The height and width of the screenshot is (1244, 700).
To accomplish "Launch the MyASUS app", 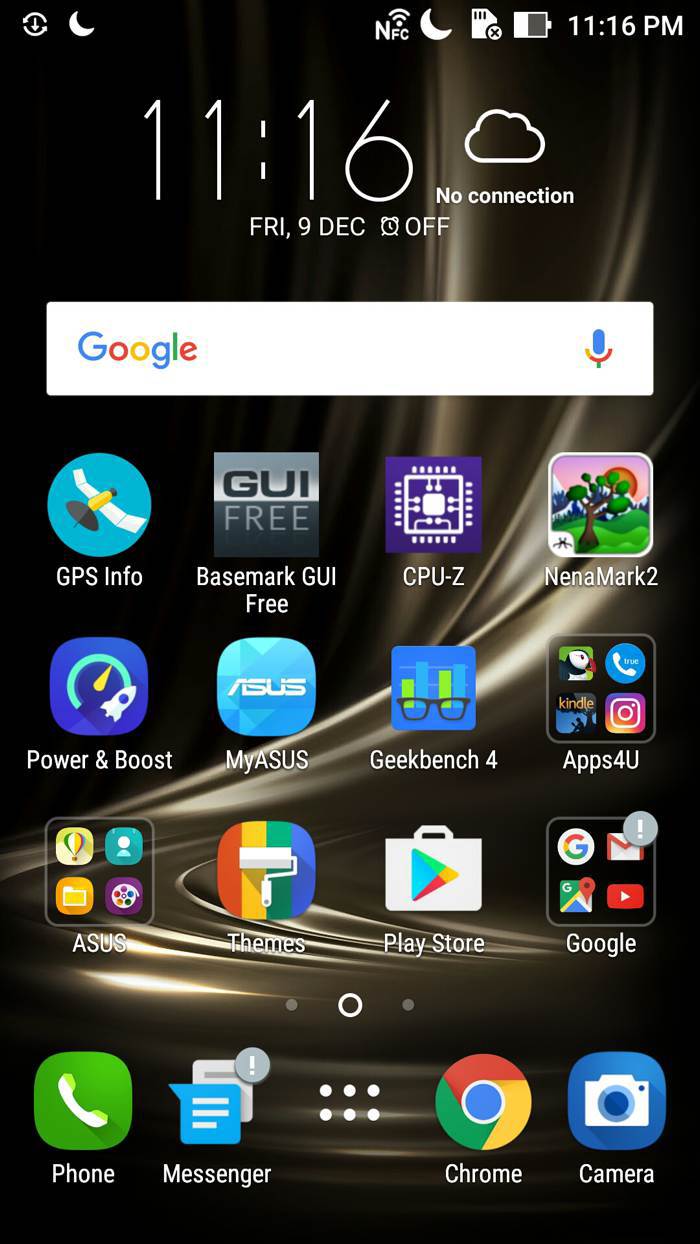I will tap(266, 687).
